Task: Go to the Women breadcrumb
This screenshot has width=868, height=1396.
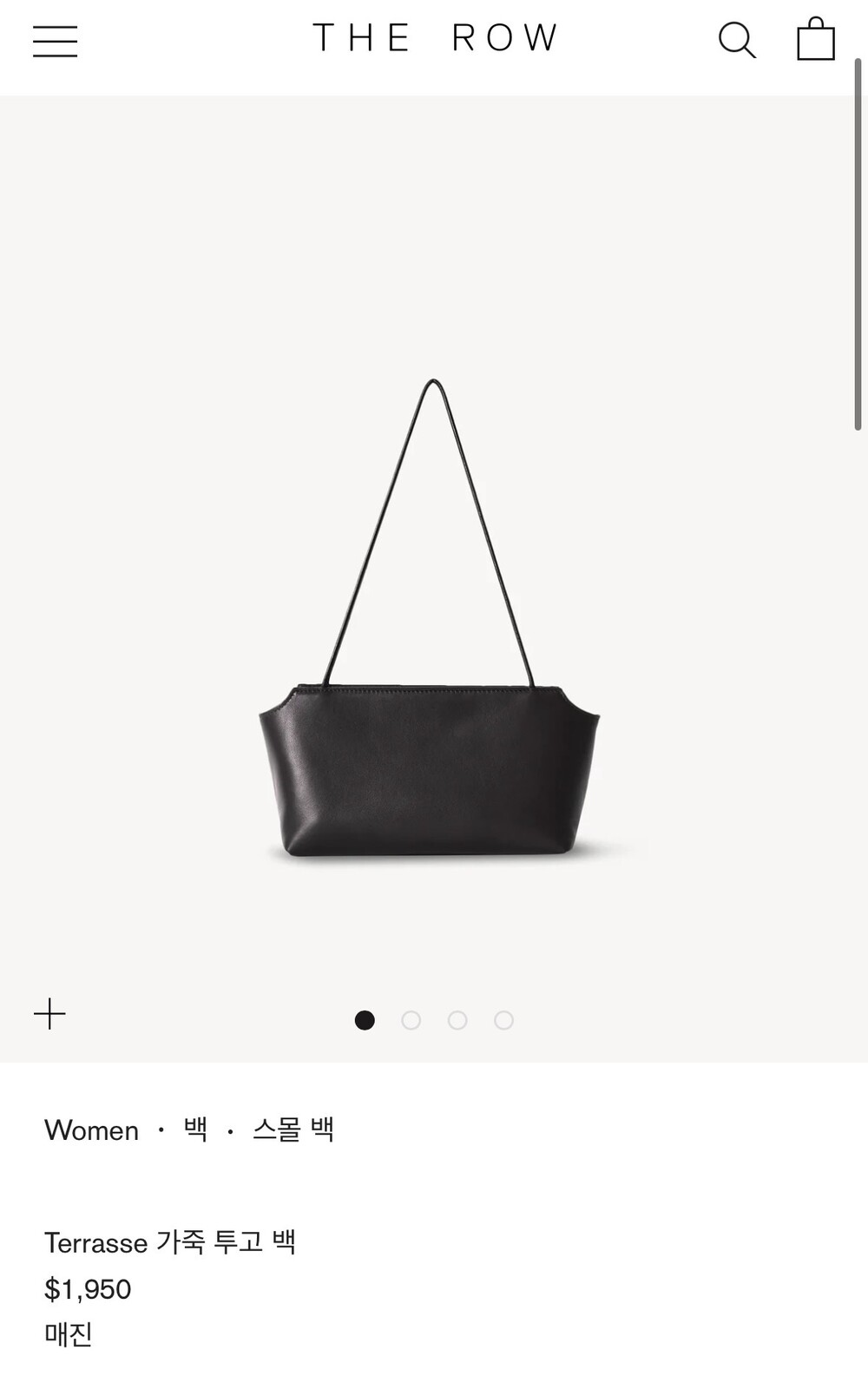Action: point(91,1129)
